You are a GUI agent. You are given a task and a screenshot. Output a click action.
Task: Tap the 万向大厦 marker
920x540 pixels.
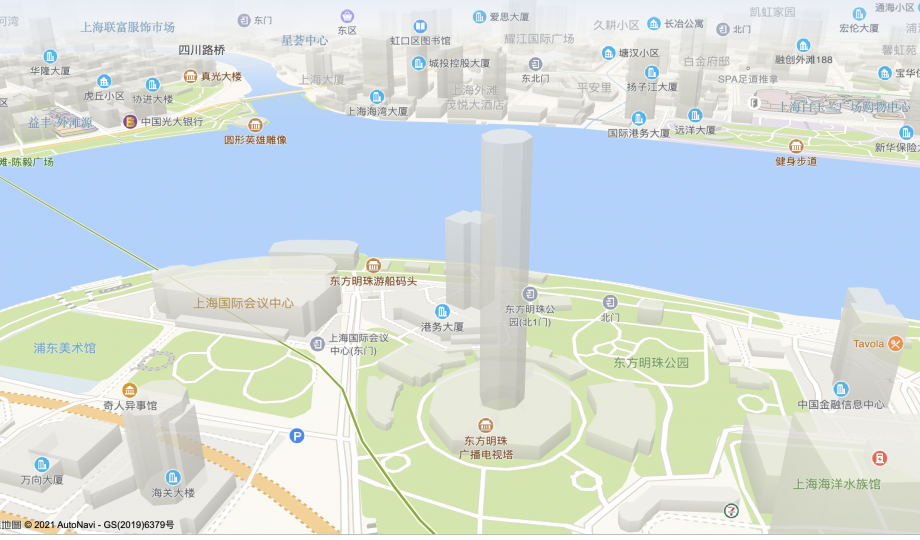pyautogui.click(x=41, y=464)
